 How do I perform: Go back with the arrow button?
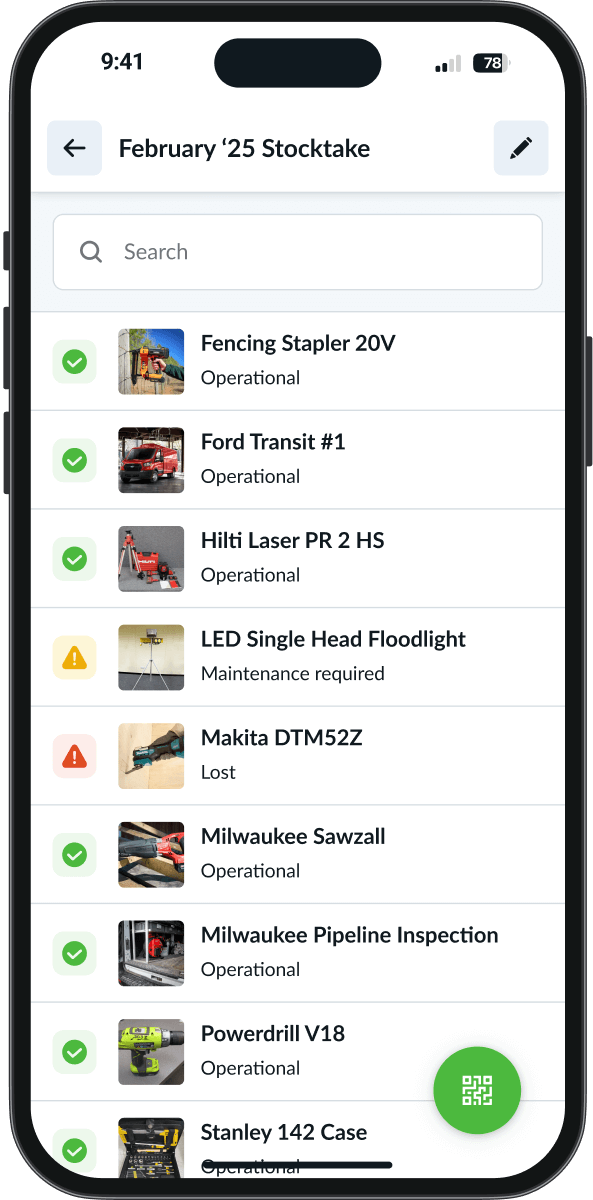pyautogui.click(x=74, y=148)
